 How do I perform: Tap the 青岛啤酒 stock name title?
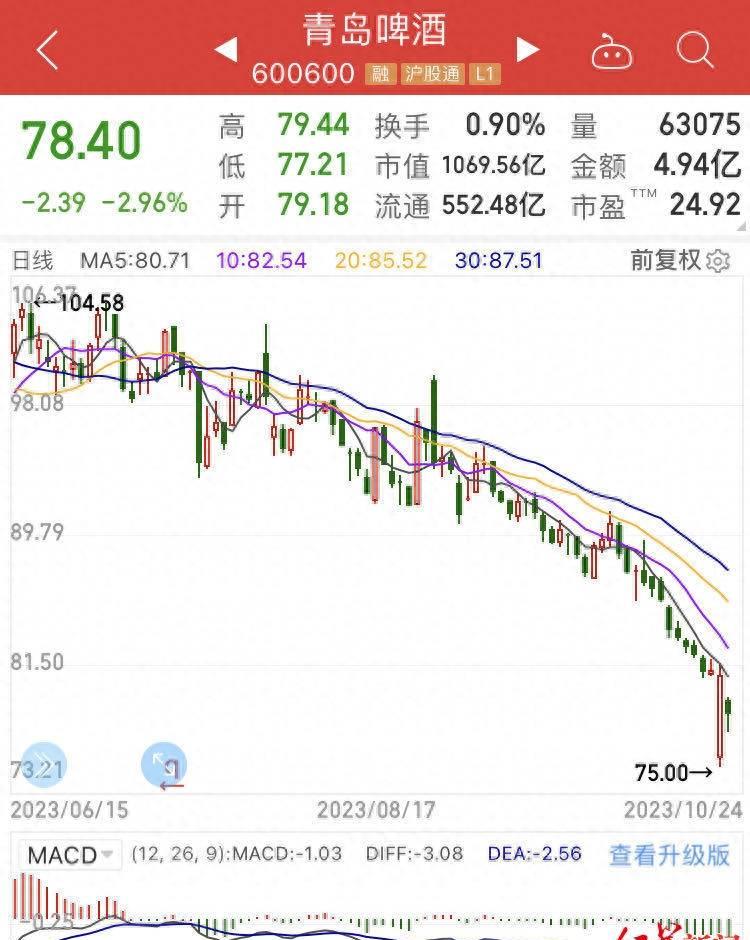tap(374, 33)
